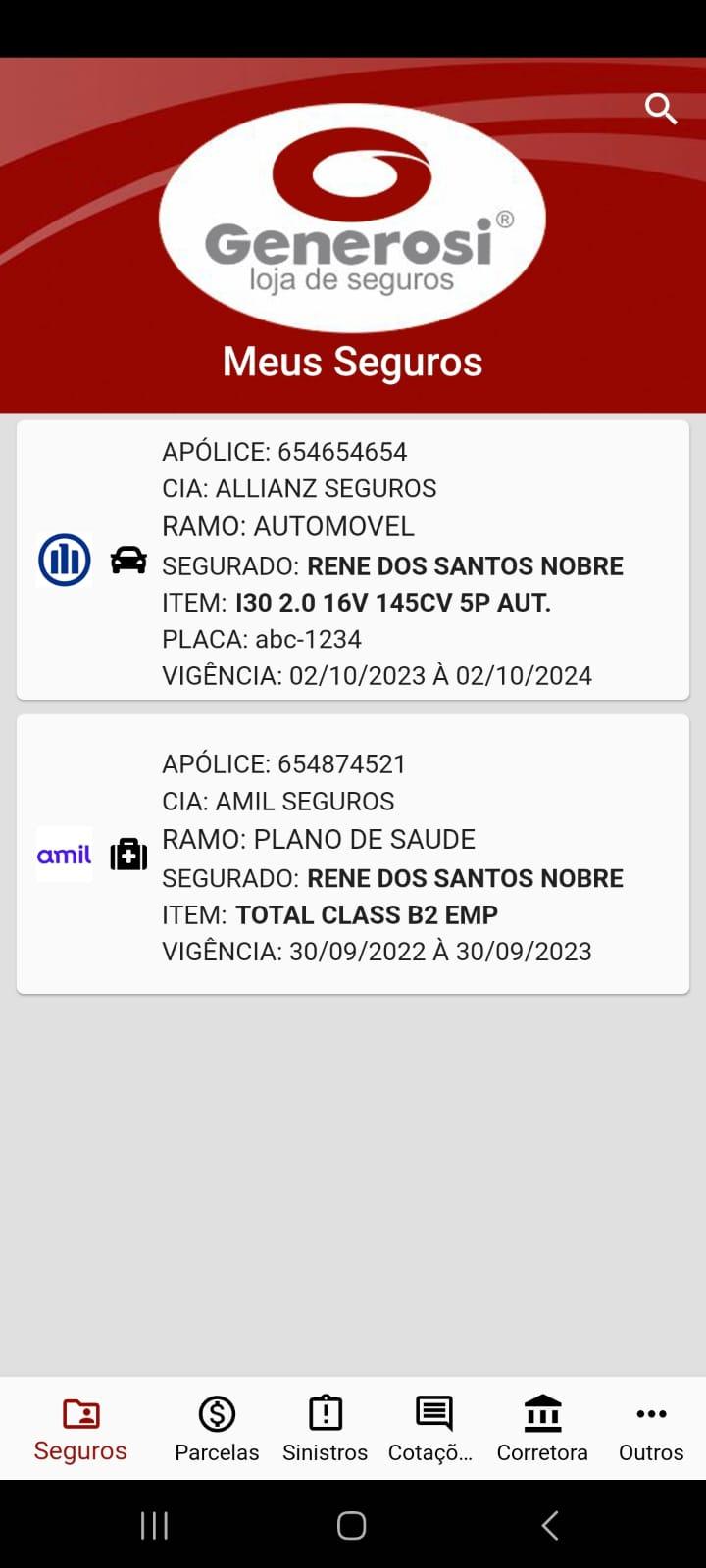
Task: Open the Allianz Seguros automobile policy card
Action: [353, 561]
